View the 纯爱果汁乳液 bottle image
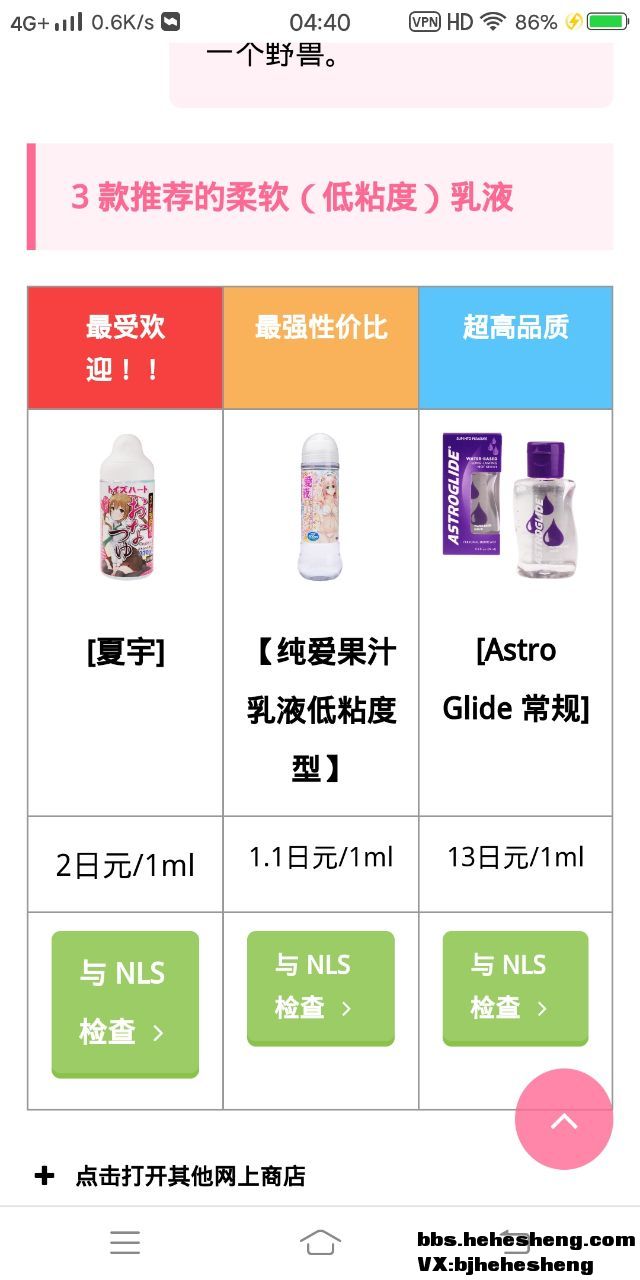This screenshot has width=640, height=1280. (x=320, y=507)
